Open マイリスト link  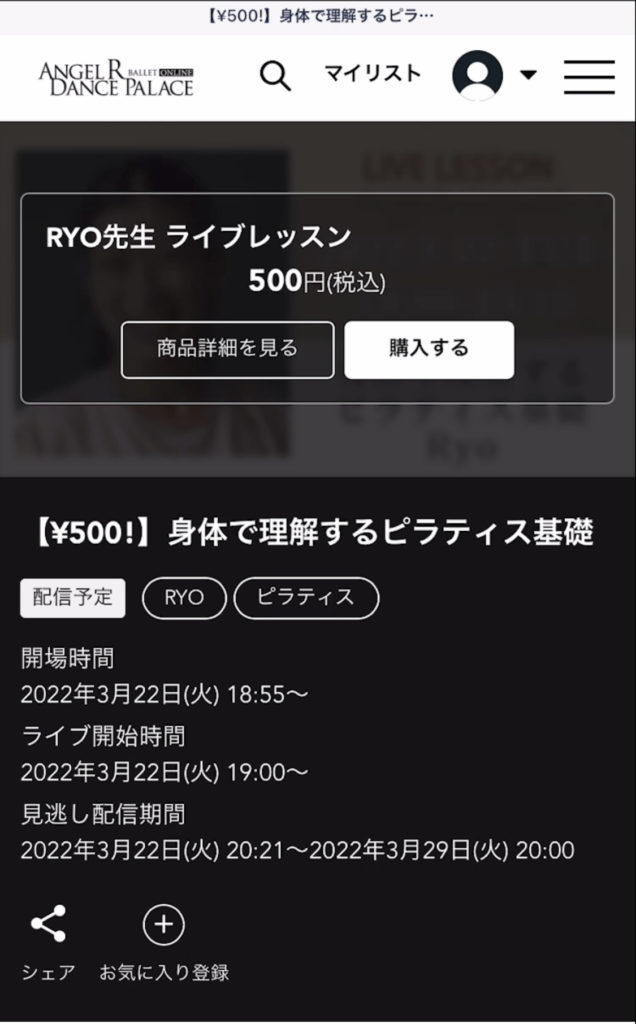pyautogui.click(x=372, y=74)
